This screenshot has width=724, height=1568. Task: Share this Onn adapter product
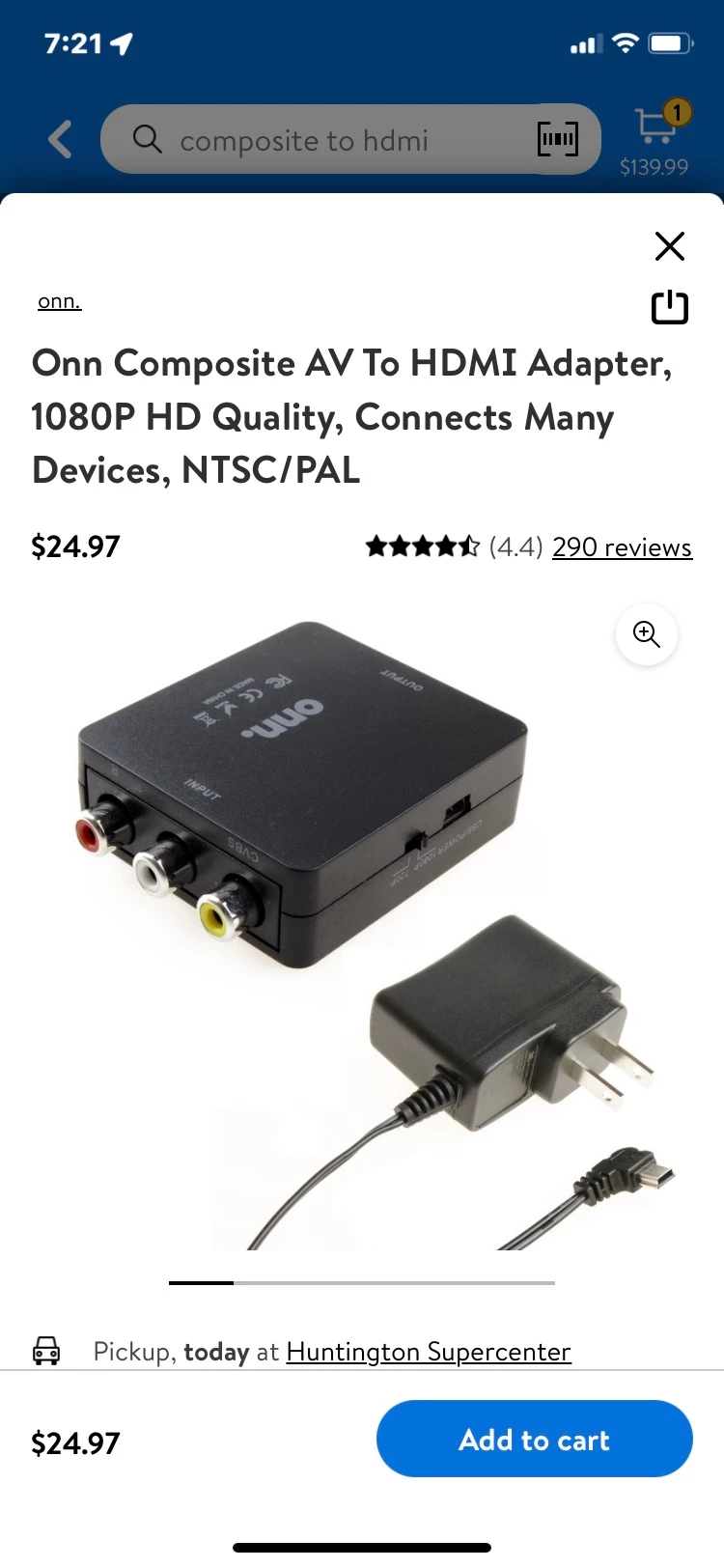tap(669, 307)
